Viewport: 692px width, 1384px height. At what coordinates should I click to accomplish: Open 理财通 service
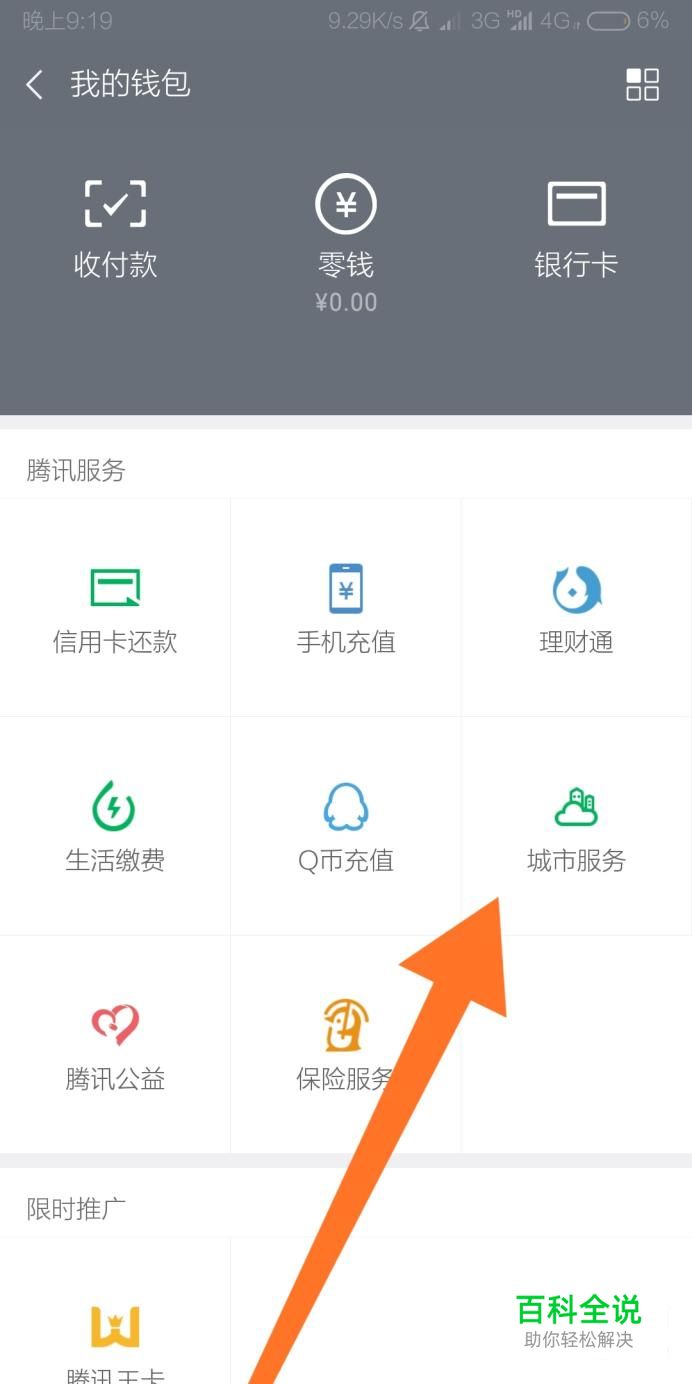click(x=576, y=608)
